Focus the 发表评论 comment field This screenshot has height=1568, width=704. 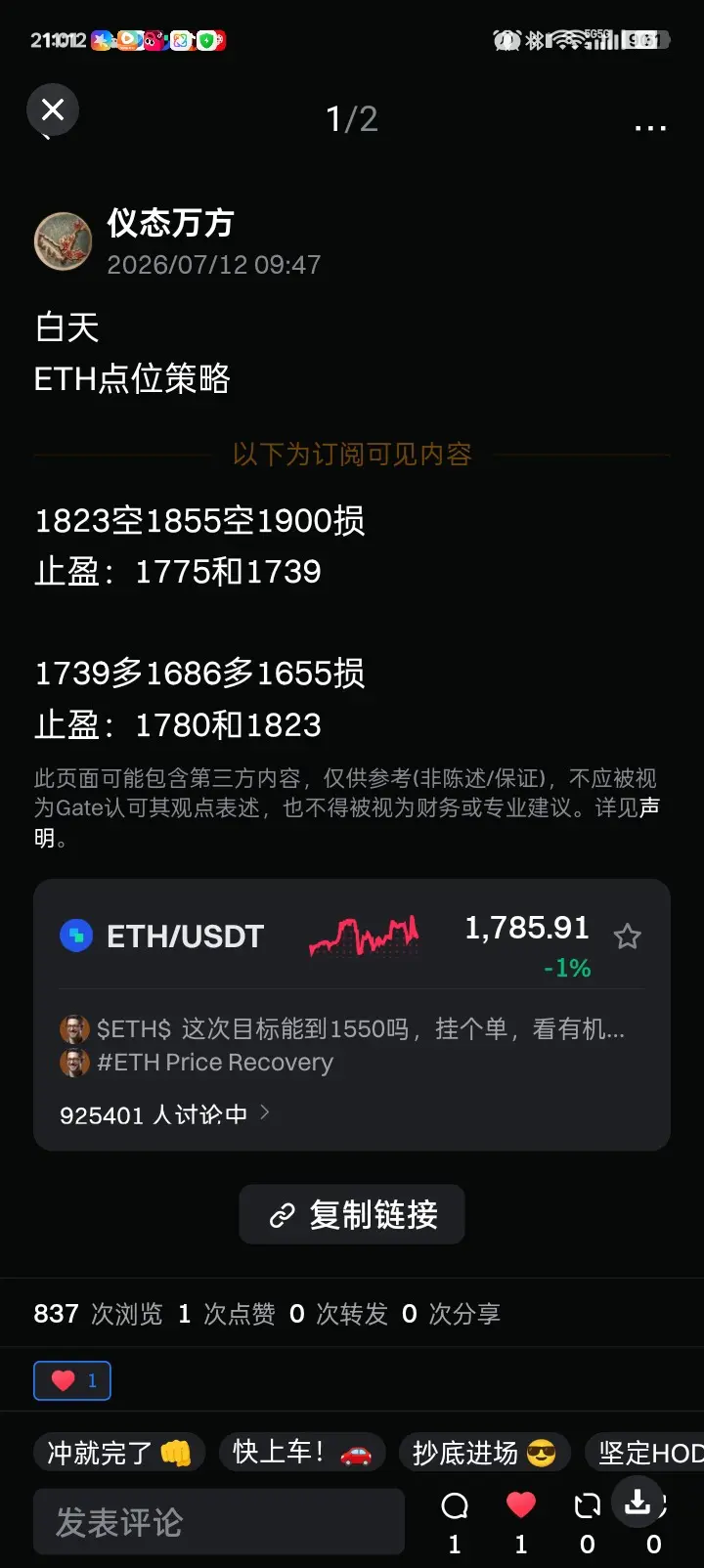(219, 1522)
